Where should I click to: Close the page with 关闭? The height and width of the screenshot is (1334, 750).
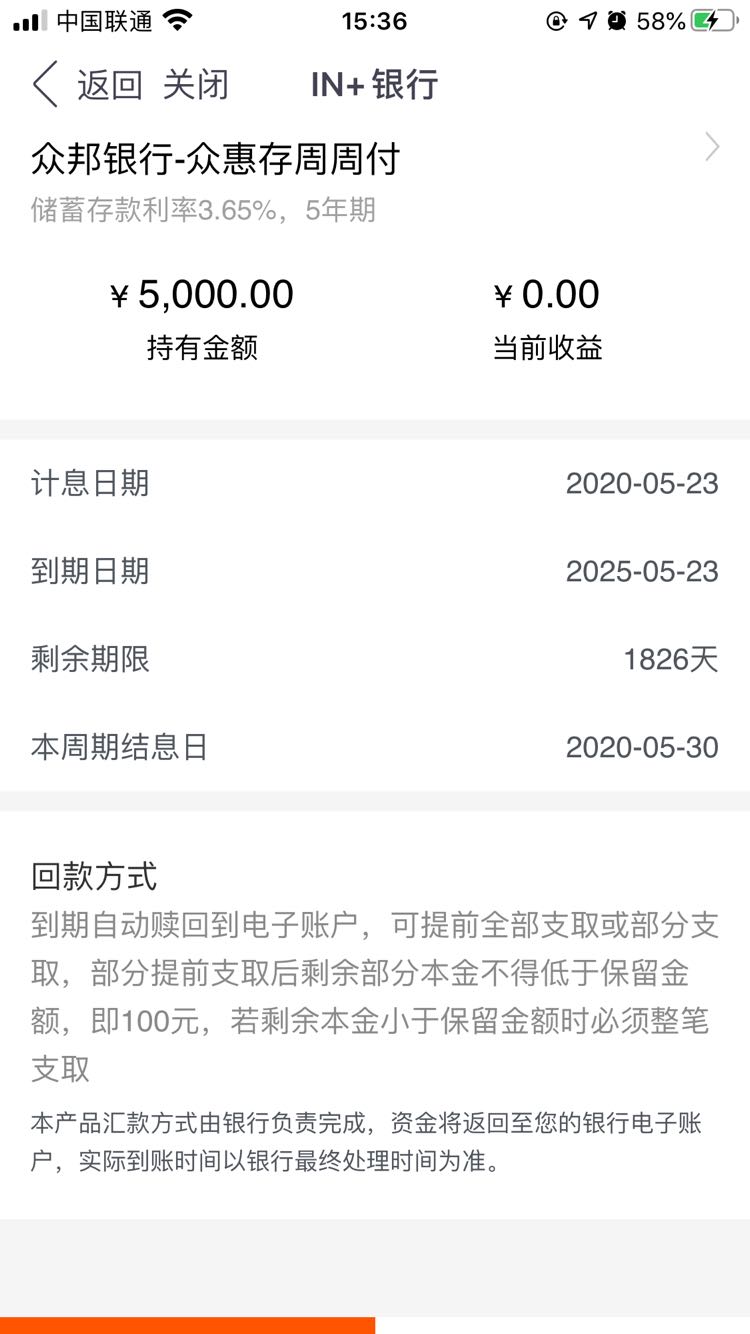[196, 85]
